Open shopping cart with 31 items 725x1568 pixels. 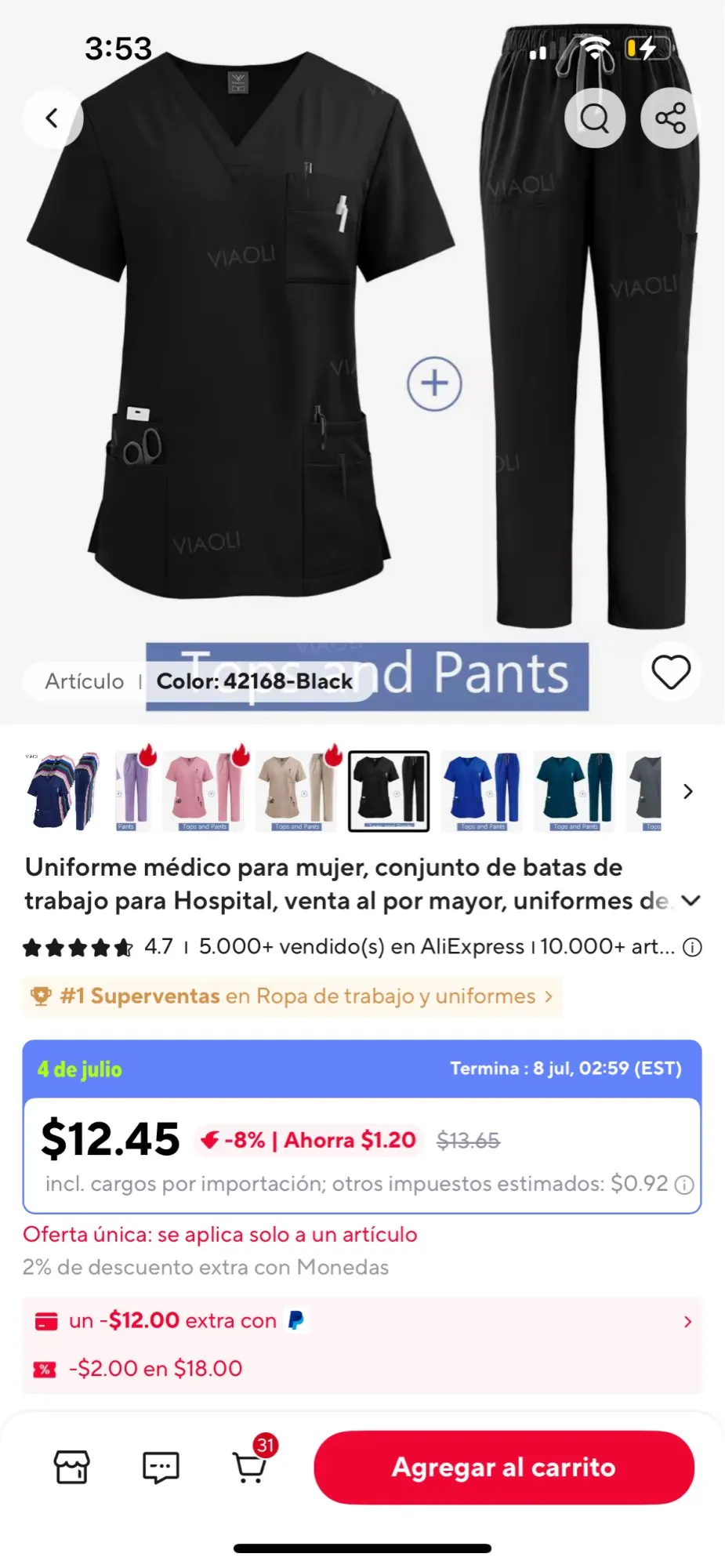click(252, 1465)
